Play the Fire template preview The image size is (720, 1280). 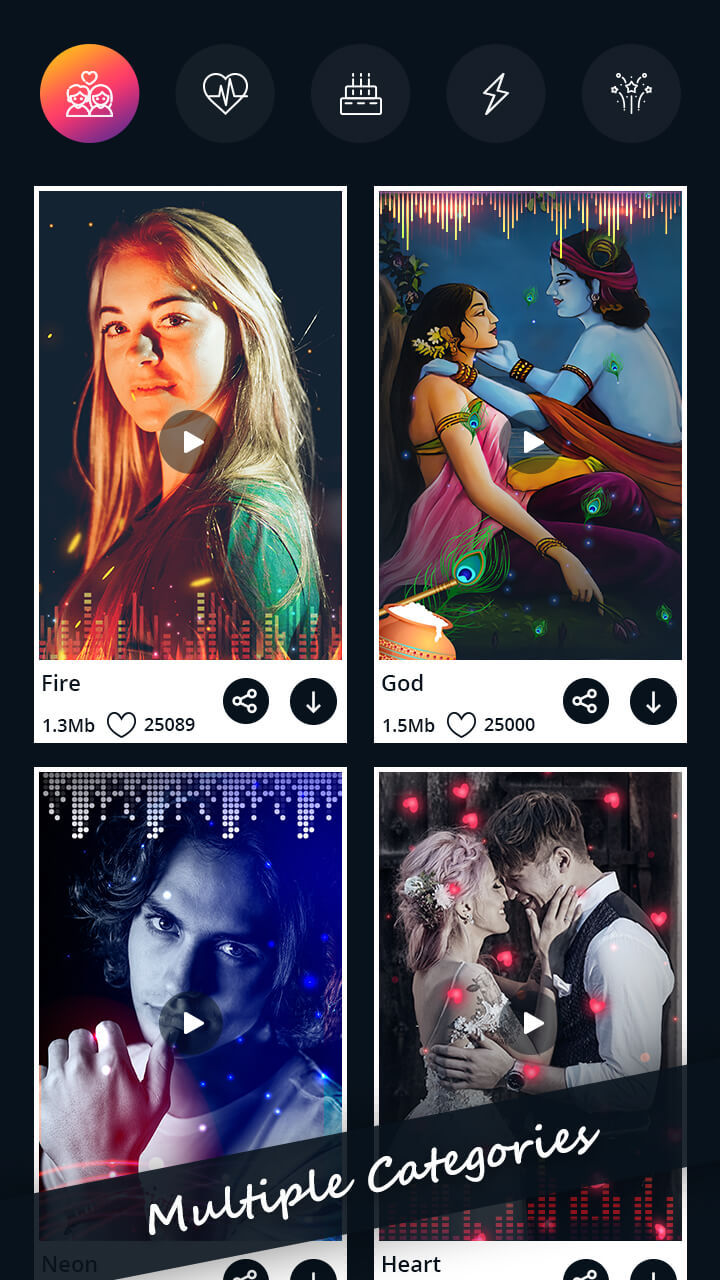click(x=191, y=441)
